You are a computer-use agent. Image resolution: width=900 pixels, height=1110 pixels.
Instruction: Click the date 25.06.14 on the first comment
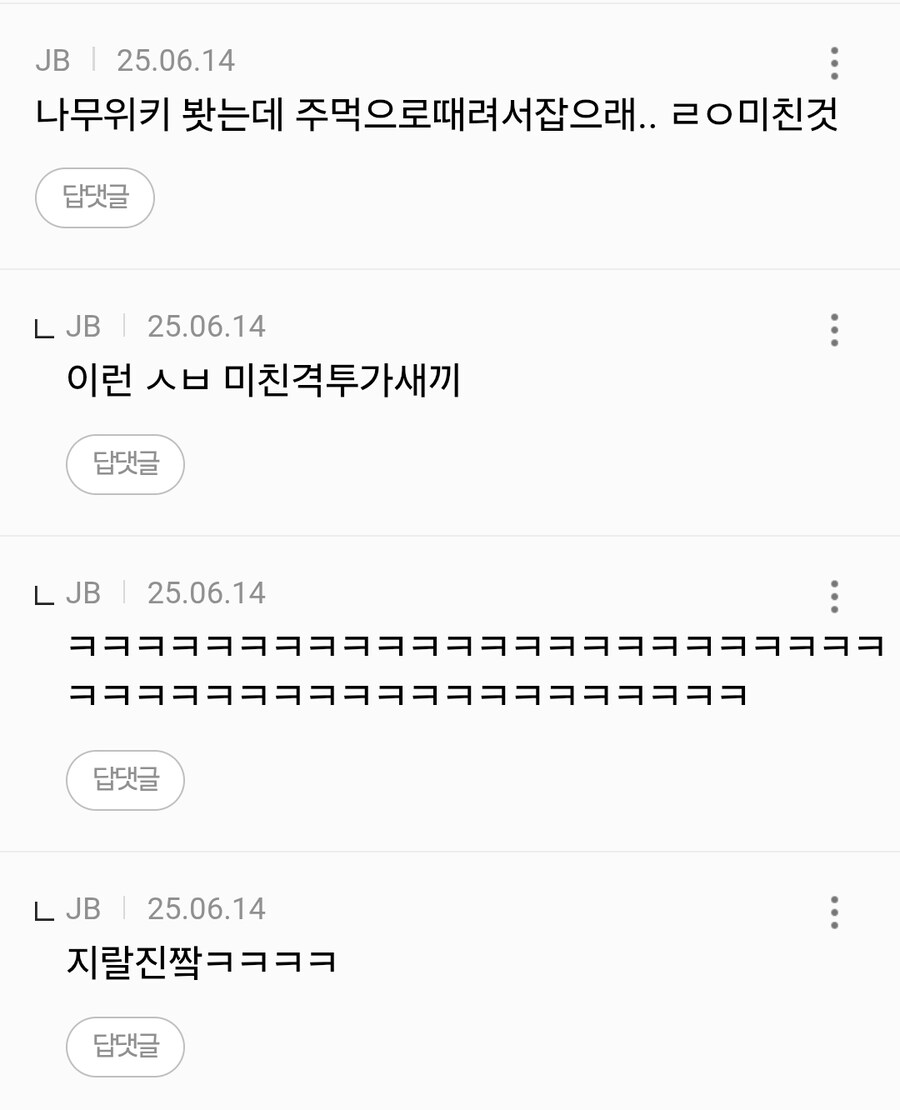176,62
